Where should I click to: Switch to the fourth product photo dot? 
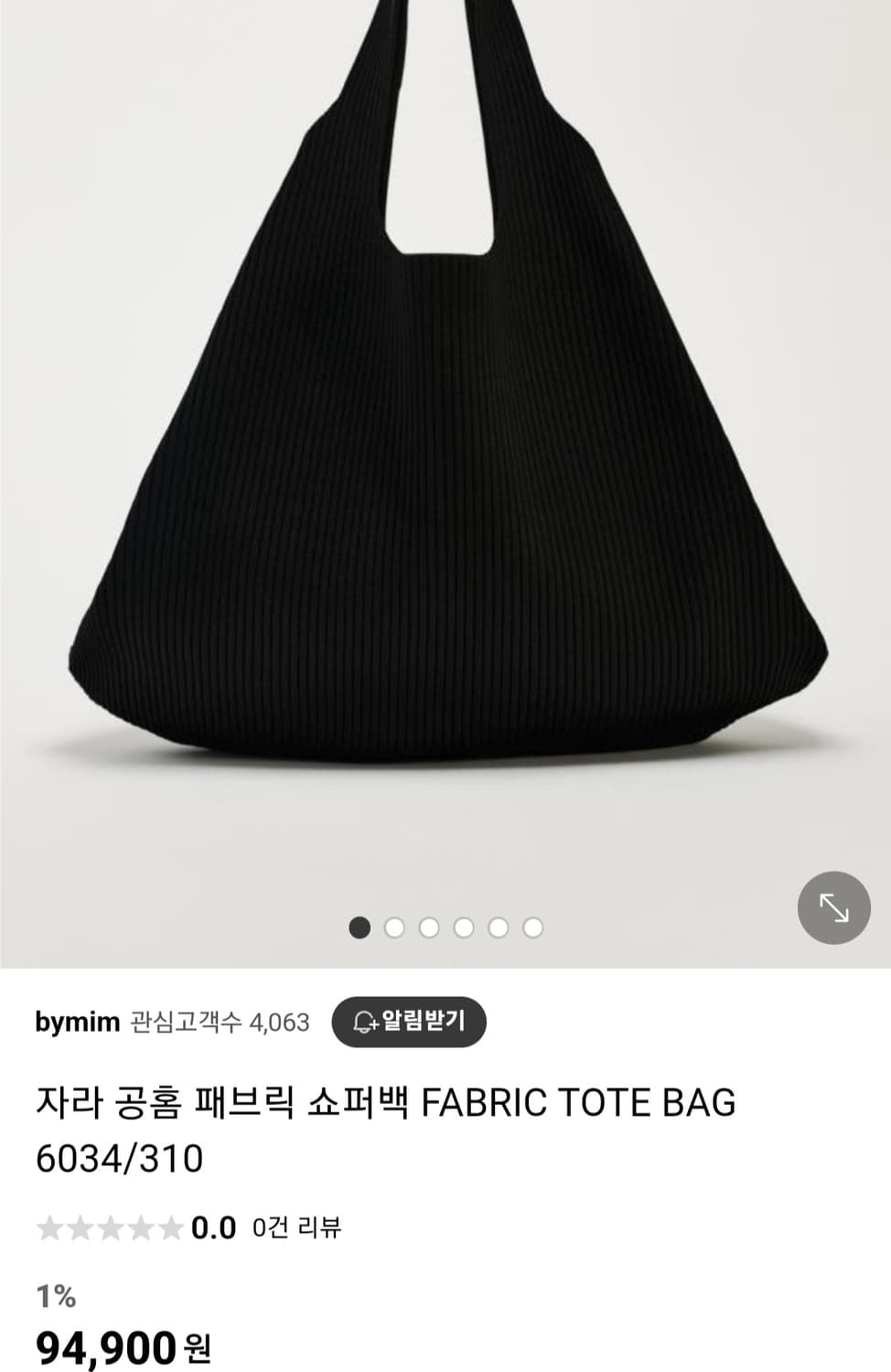coord(463,926)
